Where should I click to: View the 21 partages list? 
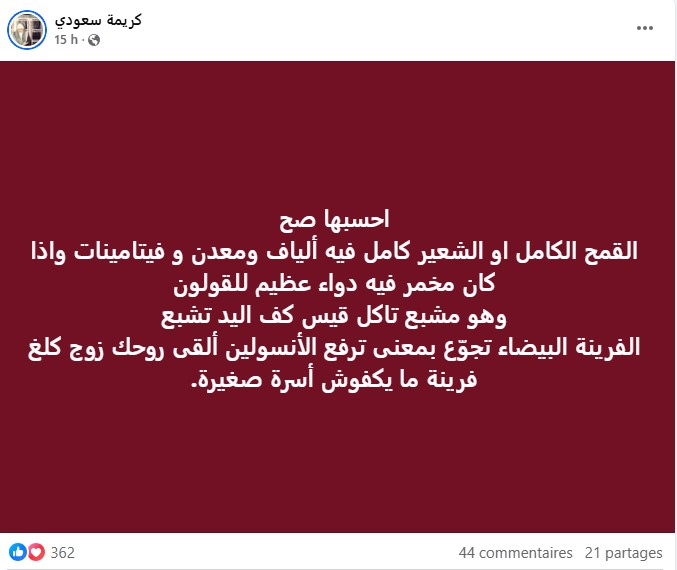pos(624,552)
